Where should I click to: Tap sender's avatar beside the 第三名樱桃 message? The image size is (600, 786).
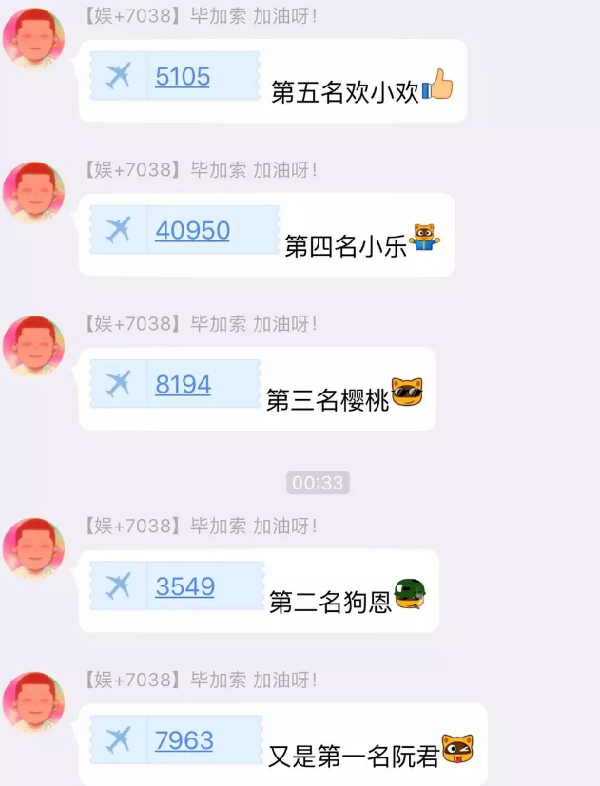[x=34, y=346]
